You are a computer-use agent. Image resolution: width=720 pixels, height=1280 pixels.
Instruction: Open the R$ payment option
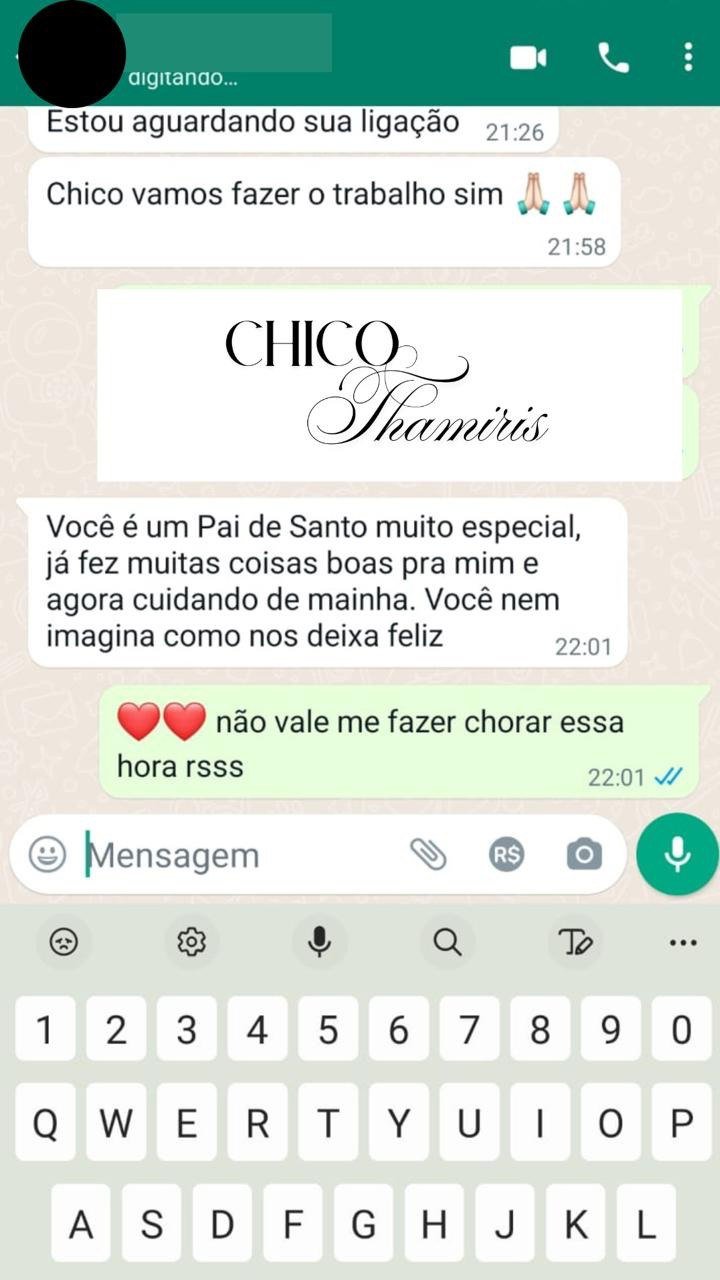(507, 854)
